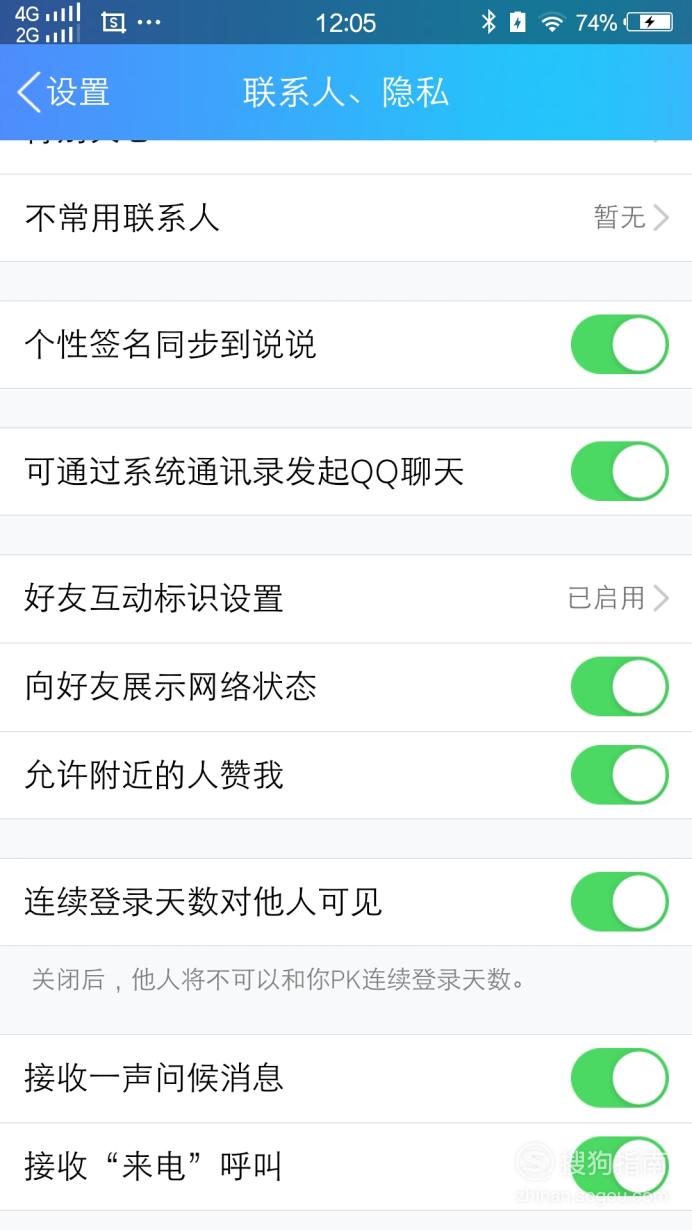Turn off 向好友展示网络状态
This screenshot has height=1230, width=692.
[x=619, y=687]
